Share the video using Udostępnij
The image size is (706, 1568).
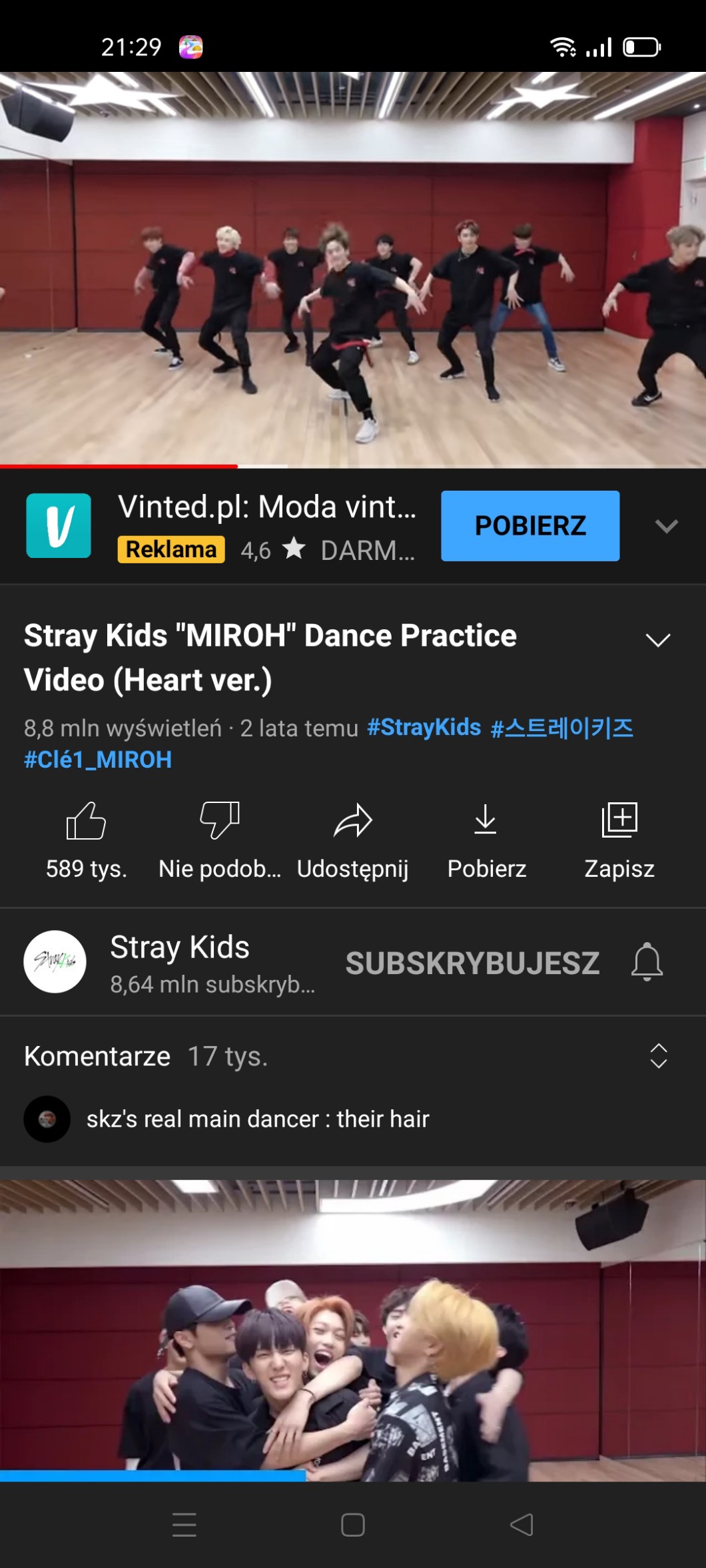click(x=353, y=821)
